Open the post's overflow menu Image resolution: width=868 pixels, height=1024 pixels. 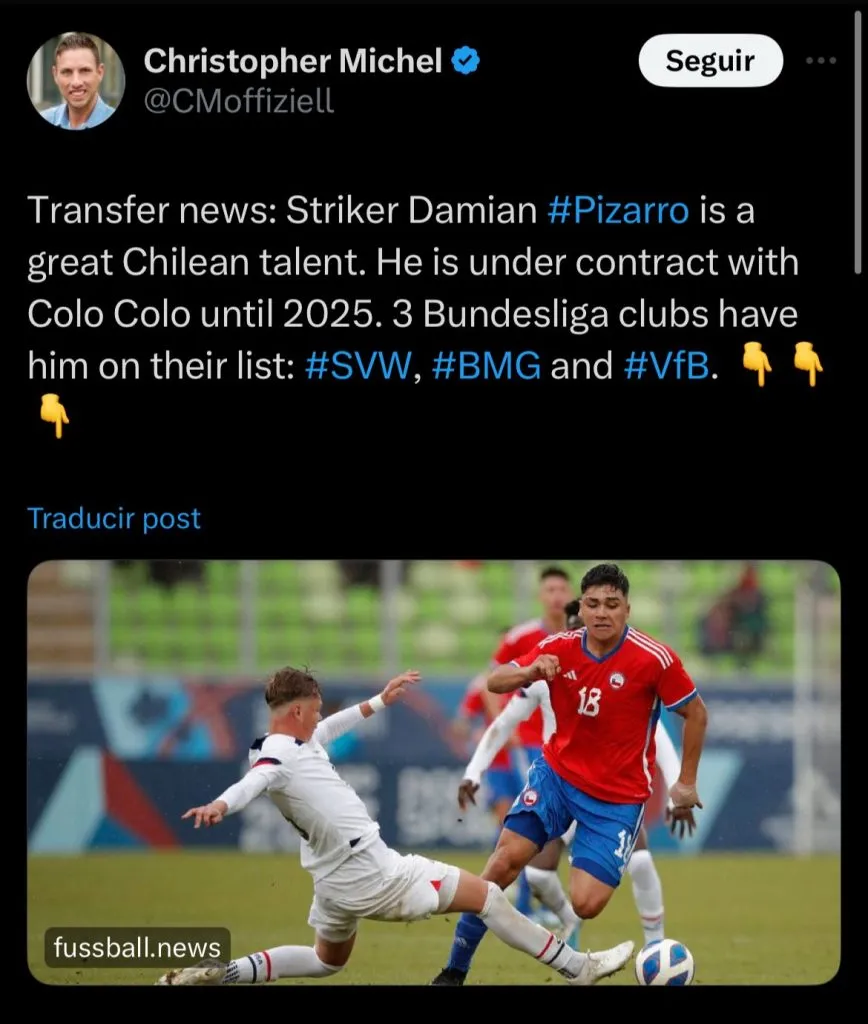[x=820, y=61]
